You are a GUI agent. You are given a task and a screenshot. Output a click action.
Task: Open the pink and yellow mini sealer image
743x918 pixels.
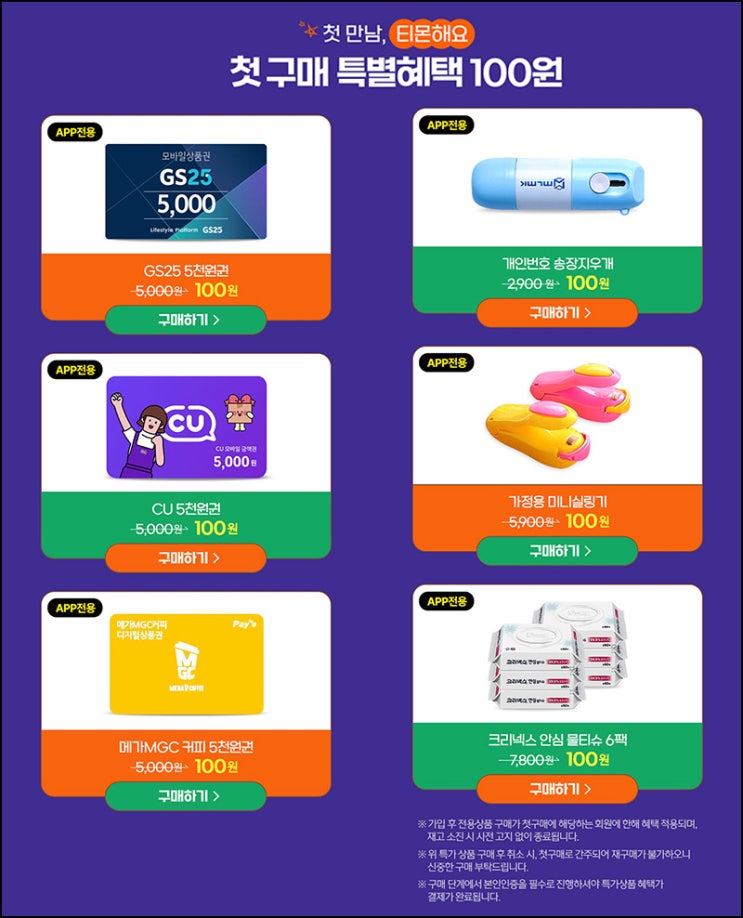point(557,417)
